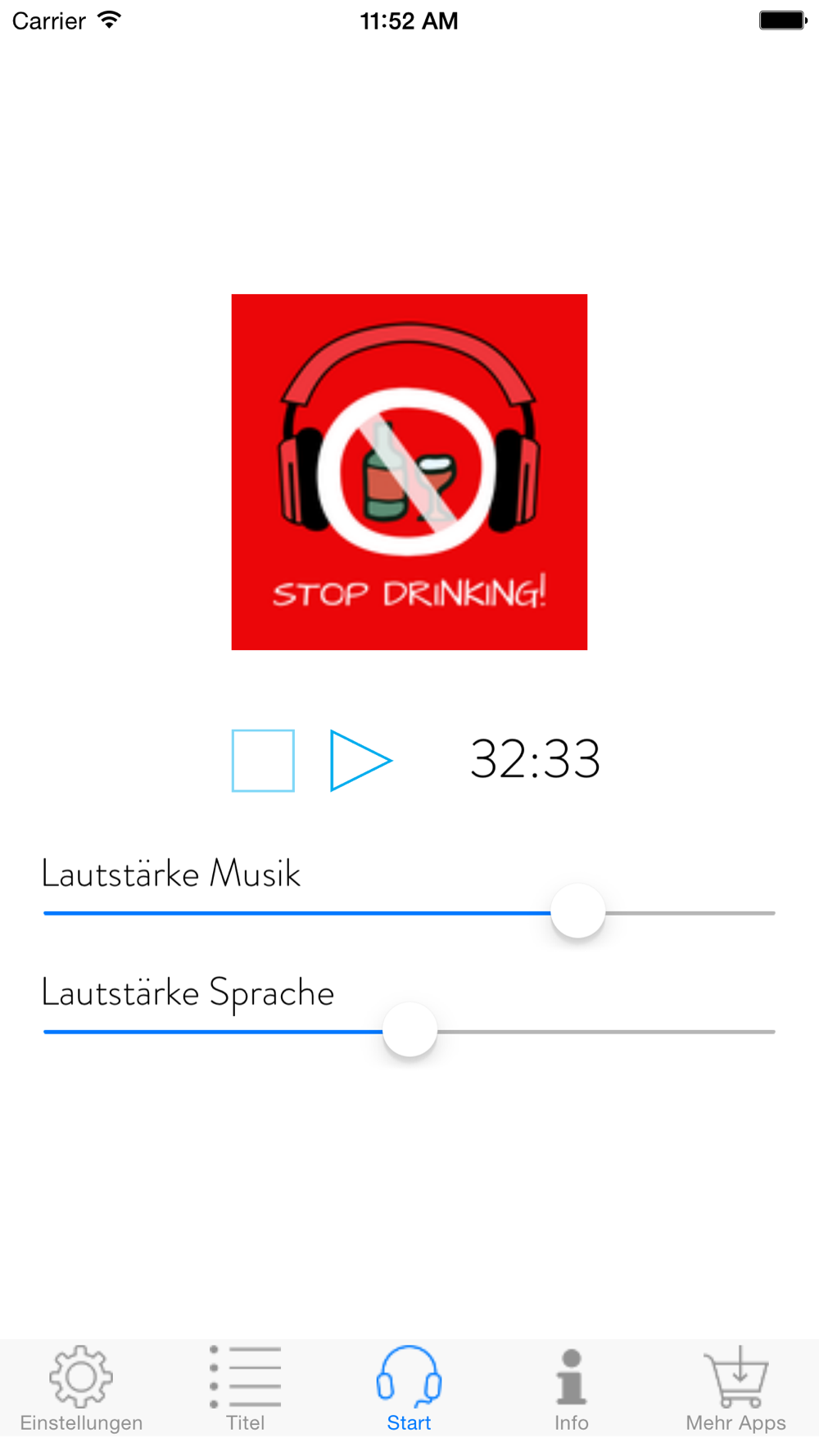Screen dimensions: 819x1456
Task: Stop playback with the square button
Action: 263,761
